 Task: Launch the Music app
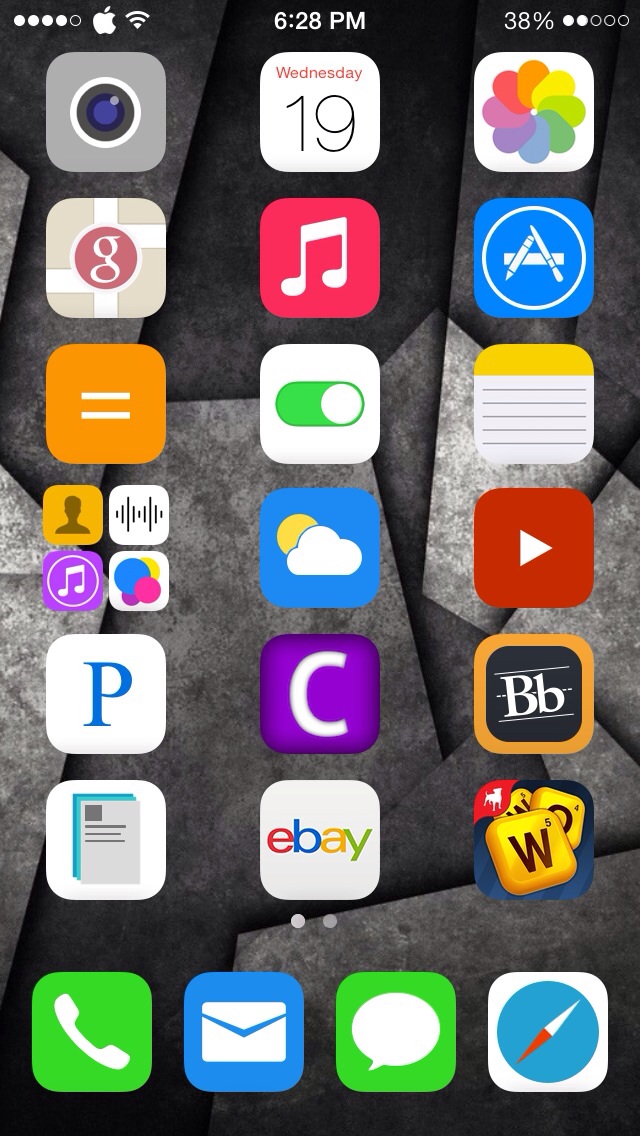(x=320, y=257)
